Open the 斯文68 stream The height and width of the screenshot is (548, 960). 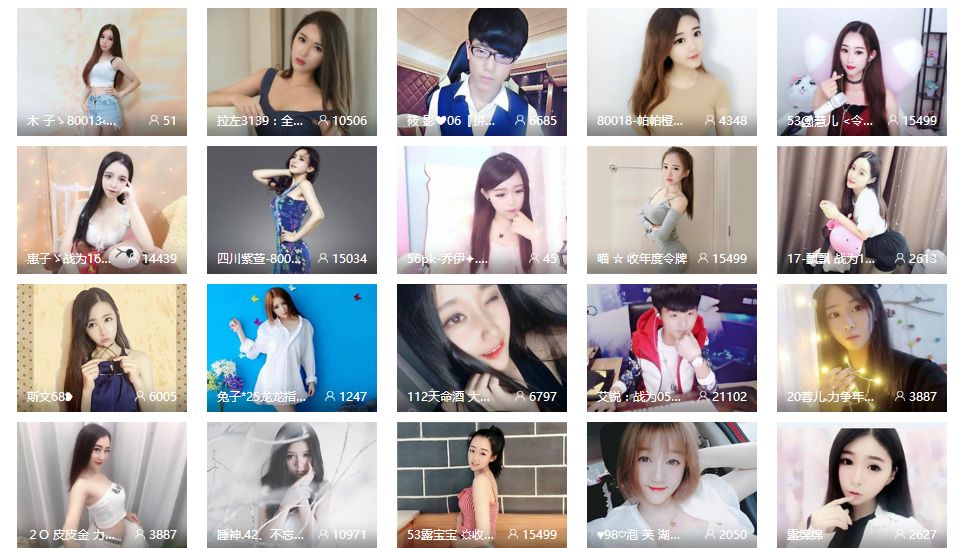tap(101, 347)
